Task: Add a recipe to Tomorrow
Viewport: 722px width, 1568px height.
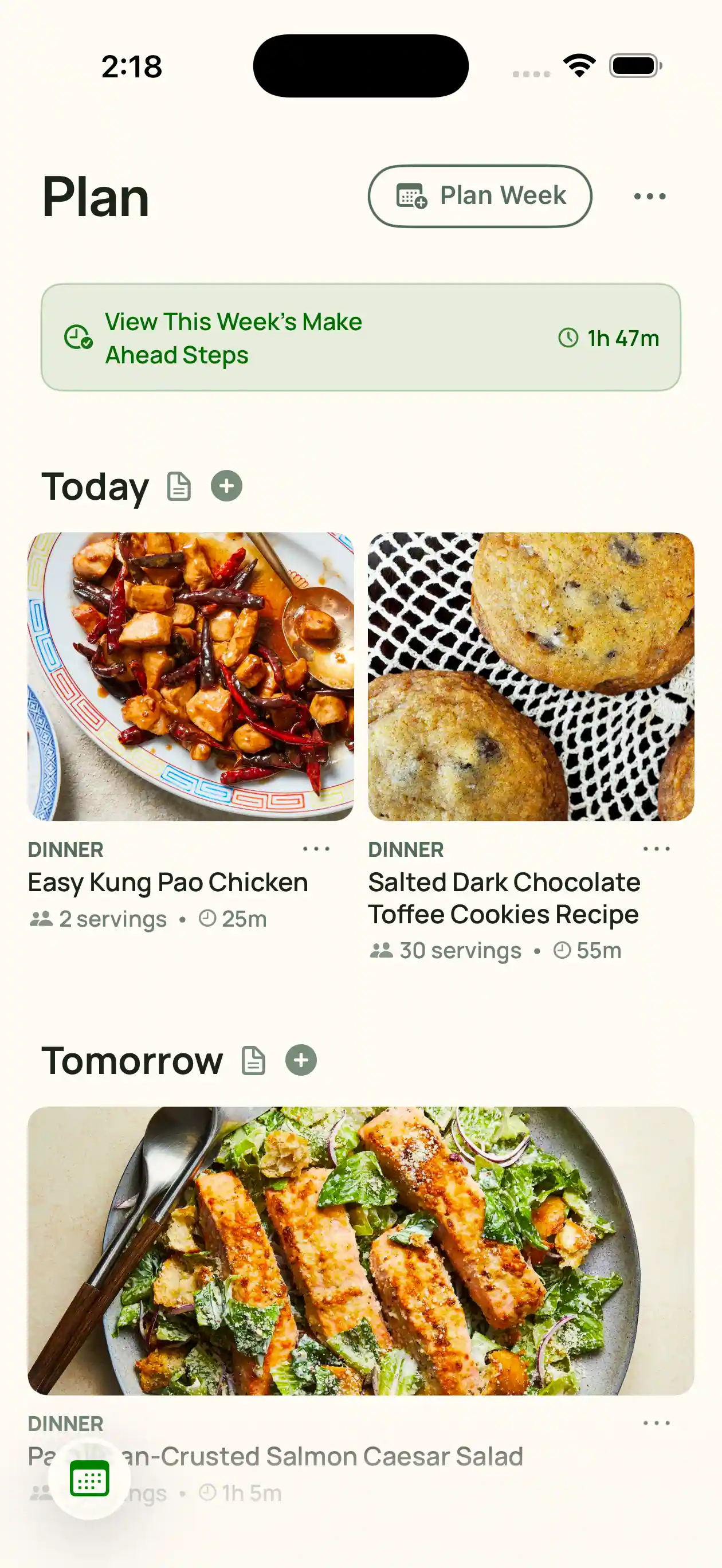Action: coord(301,1060)
